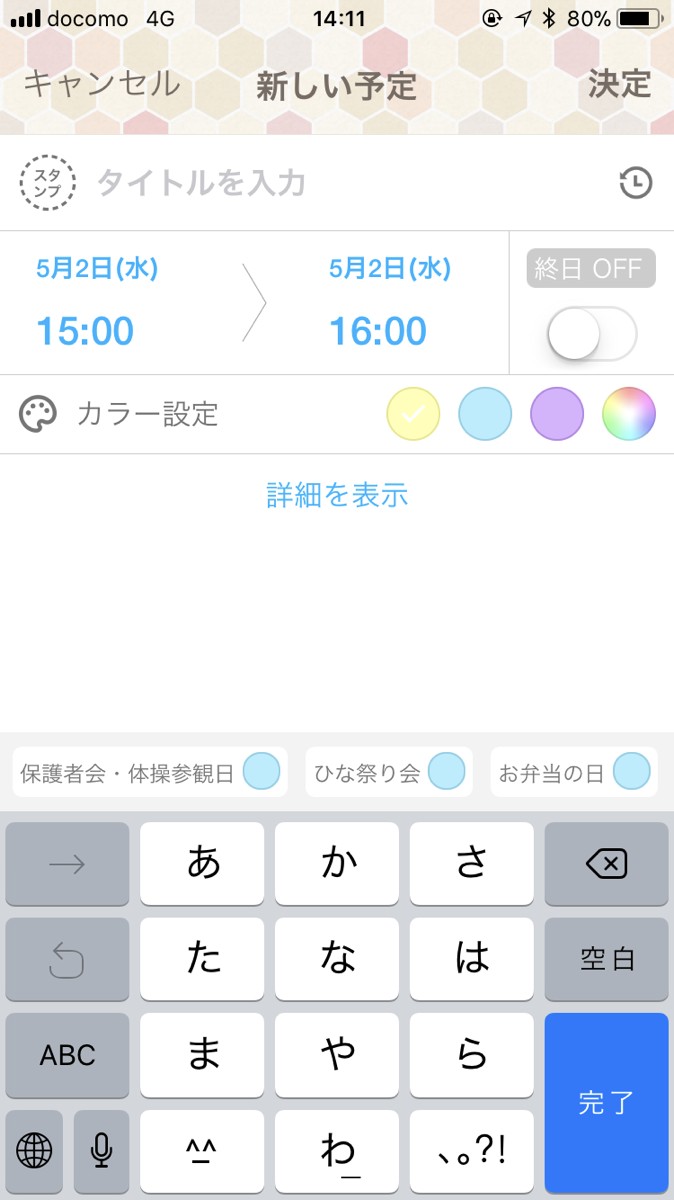Tap the 完了 key on the keyboard
Screen dimensions: 674x1200
(606, 1103)
